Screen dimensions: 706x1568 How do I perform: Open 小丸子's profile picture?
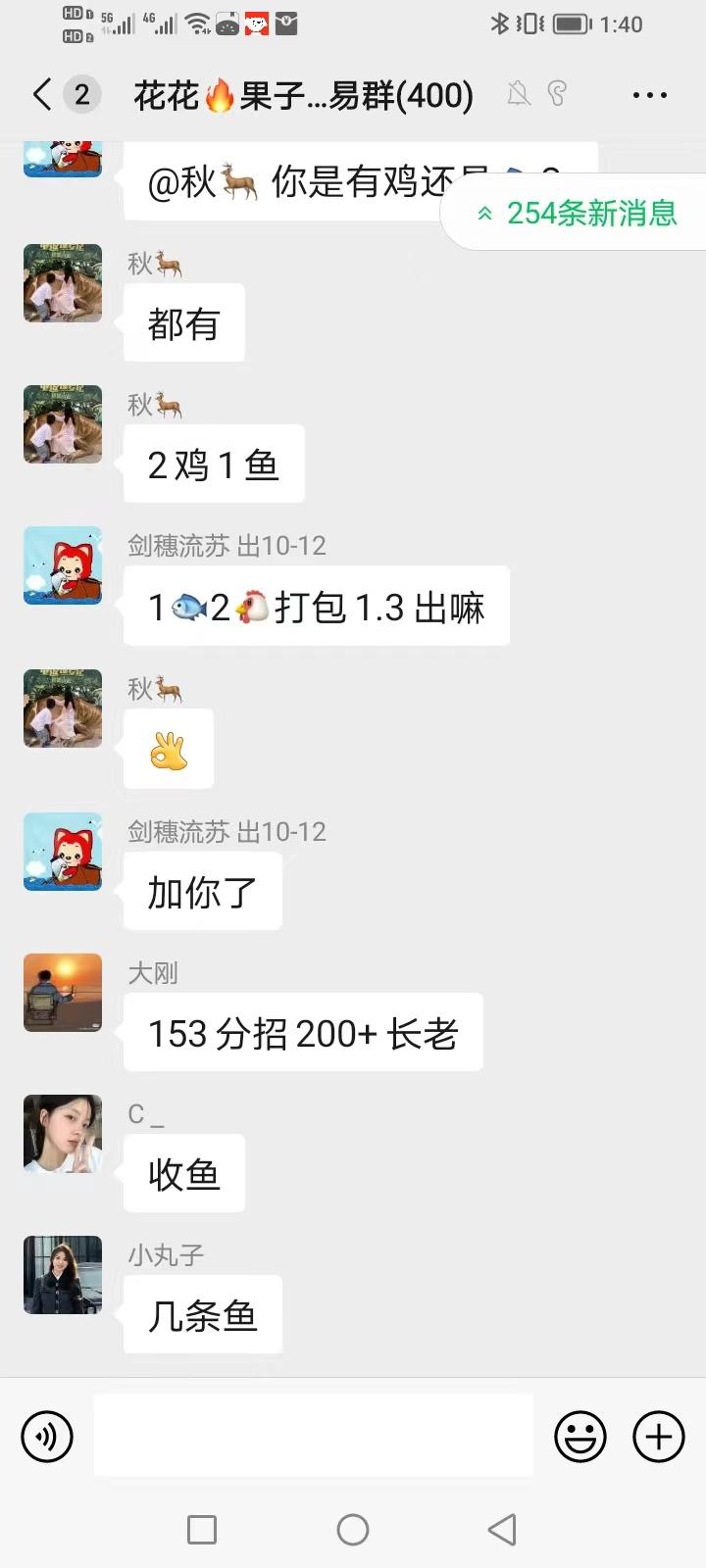click(63, 1275)
